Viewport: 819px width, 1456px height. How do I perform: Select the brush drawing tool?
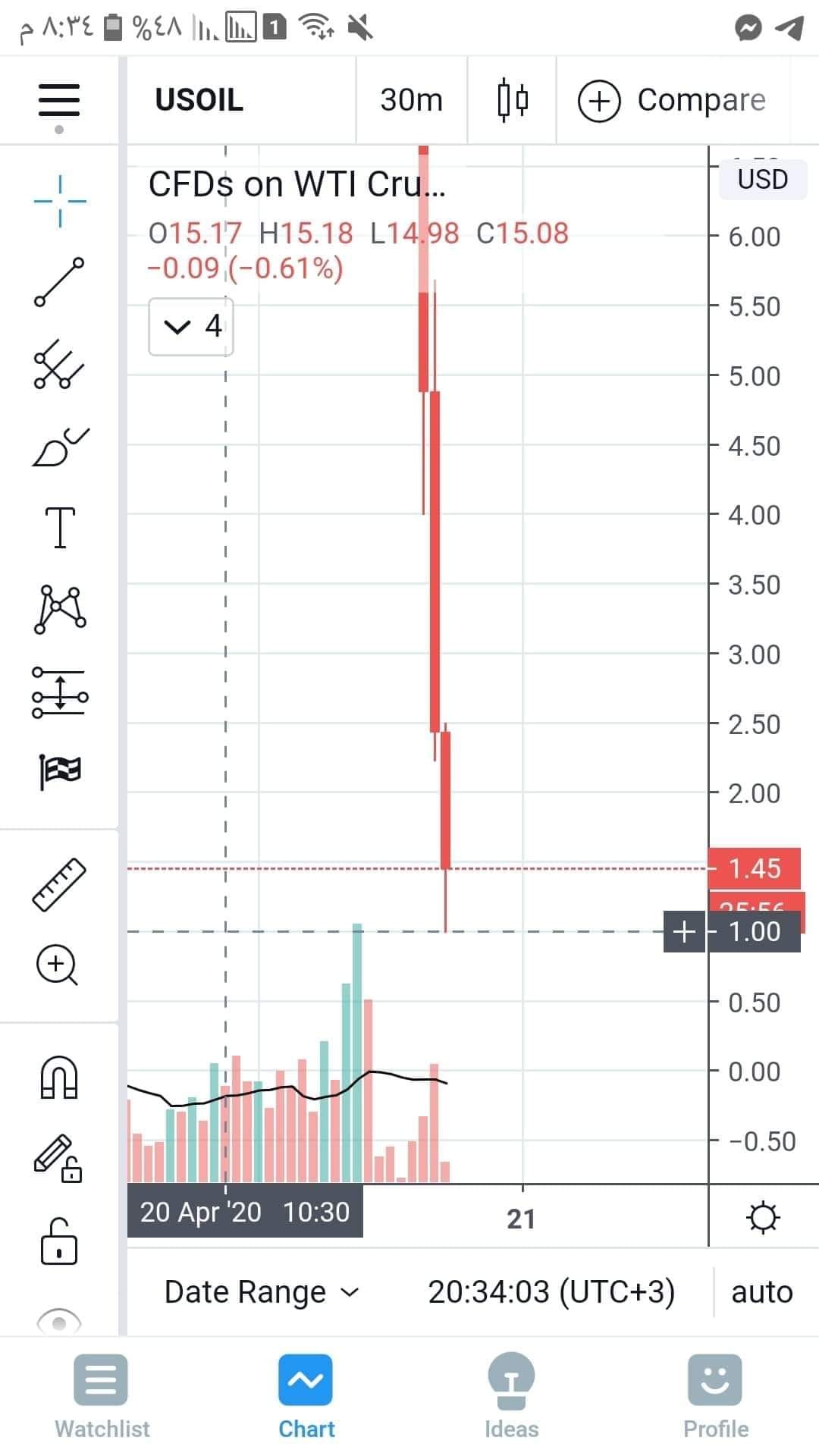(x=60, y=447)
